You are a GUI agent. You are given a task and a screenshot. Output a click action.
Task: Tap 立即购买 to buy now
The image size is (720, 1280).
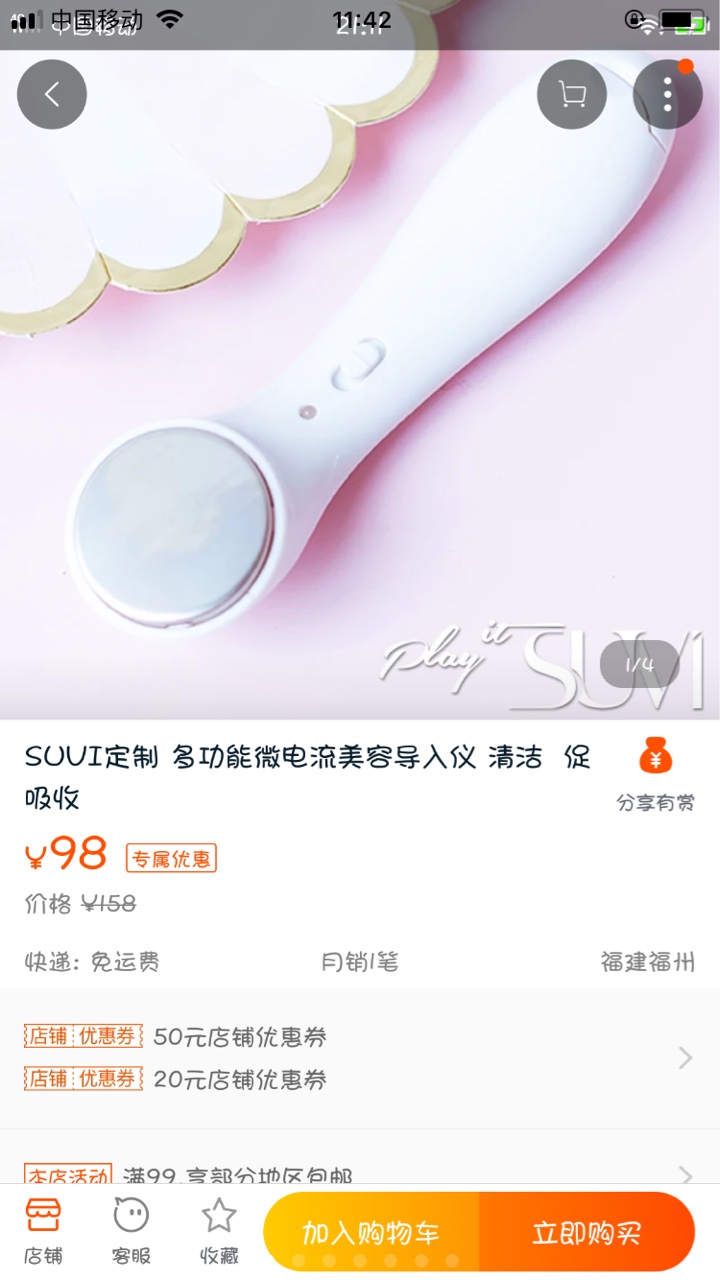tap(587, 1232)
